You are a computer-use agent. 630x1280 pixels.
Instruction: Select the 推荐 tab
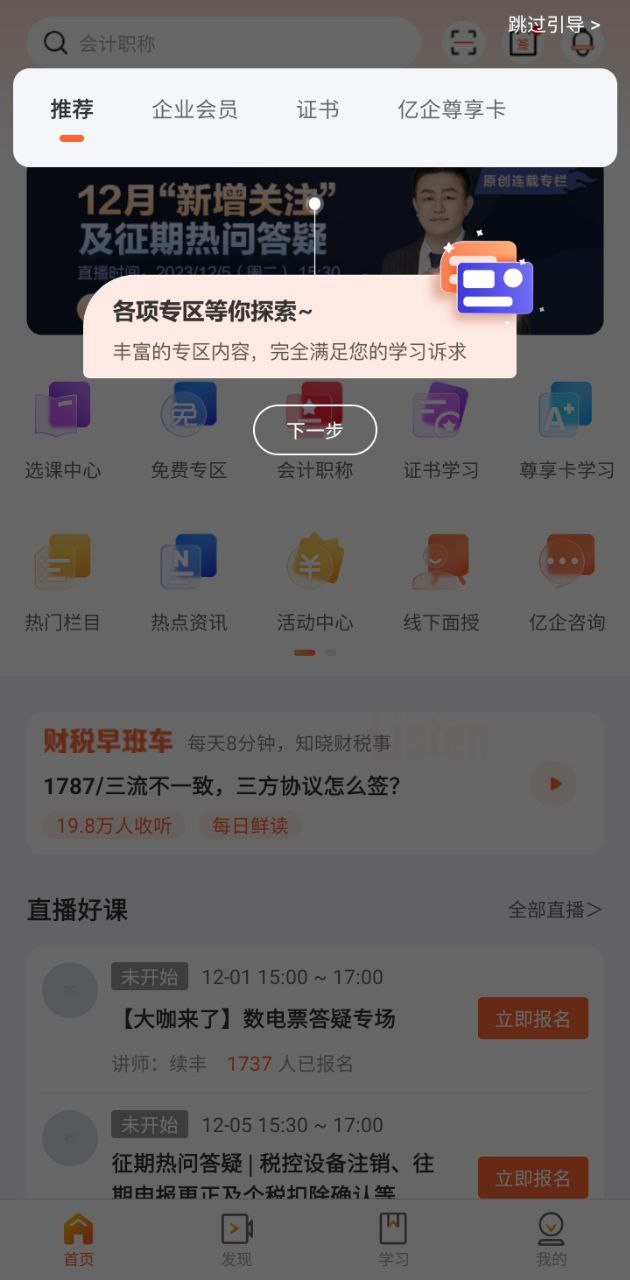tap(72, 110)
